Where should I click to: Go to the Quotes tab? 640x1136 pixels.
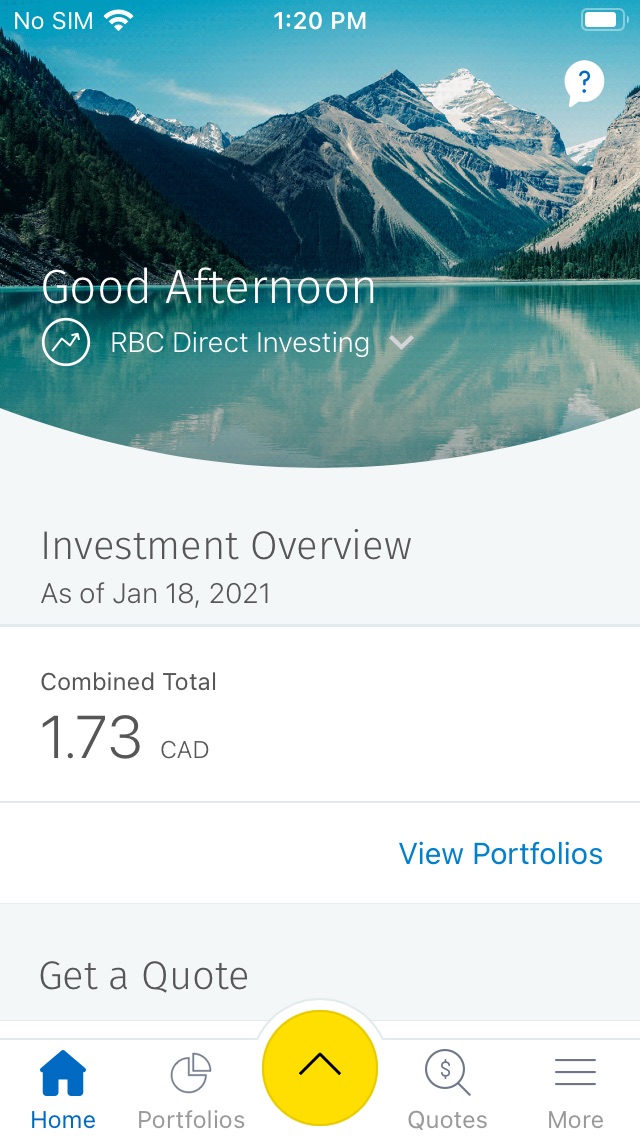[x=447, y=1089]
